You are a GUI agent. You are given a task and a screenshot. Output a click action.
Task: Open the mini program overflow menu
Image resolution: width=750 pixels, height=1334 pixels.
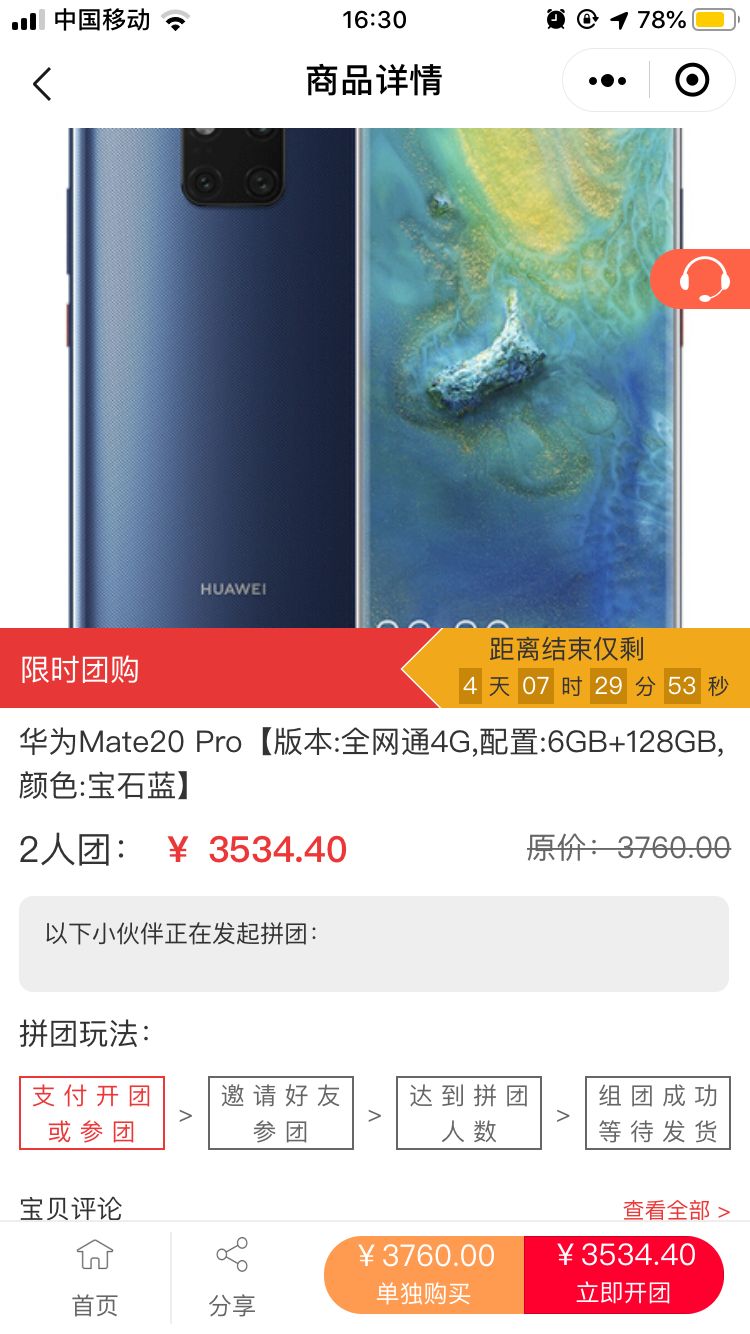pyautogui.click(x=607, y=81)
